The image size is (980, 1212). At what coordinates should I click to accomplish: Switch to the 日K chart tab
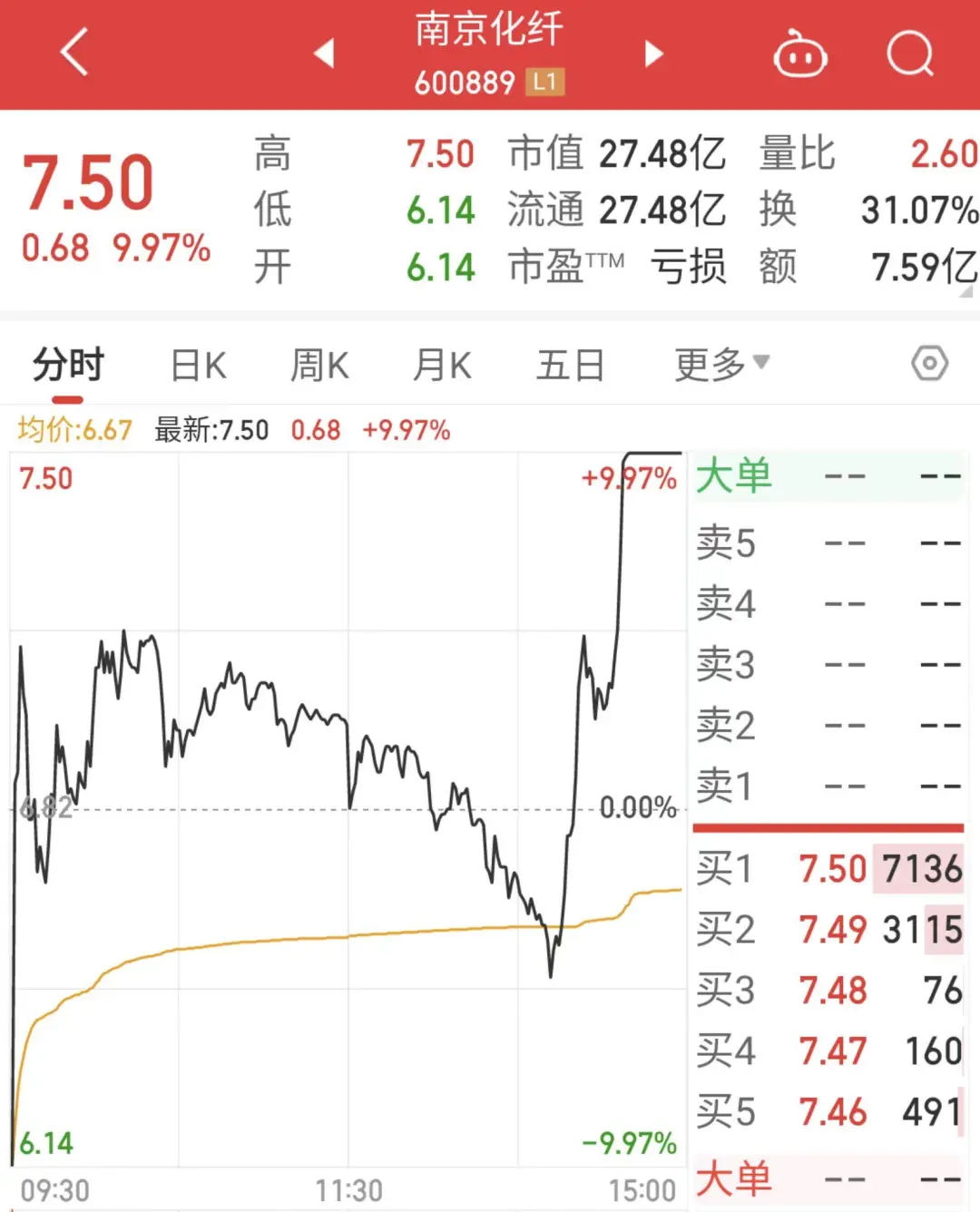click(x=199, y=367)
